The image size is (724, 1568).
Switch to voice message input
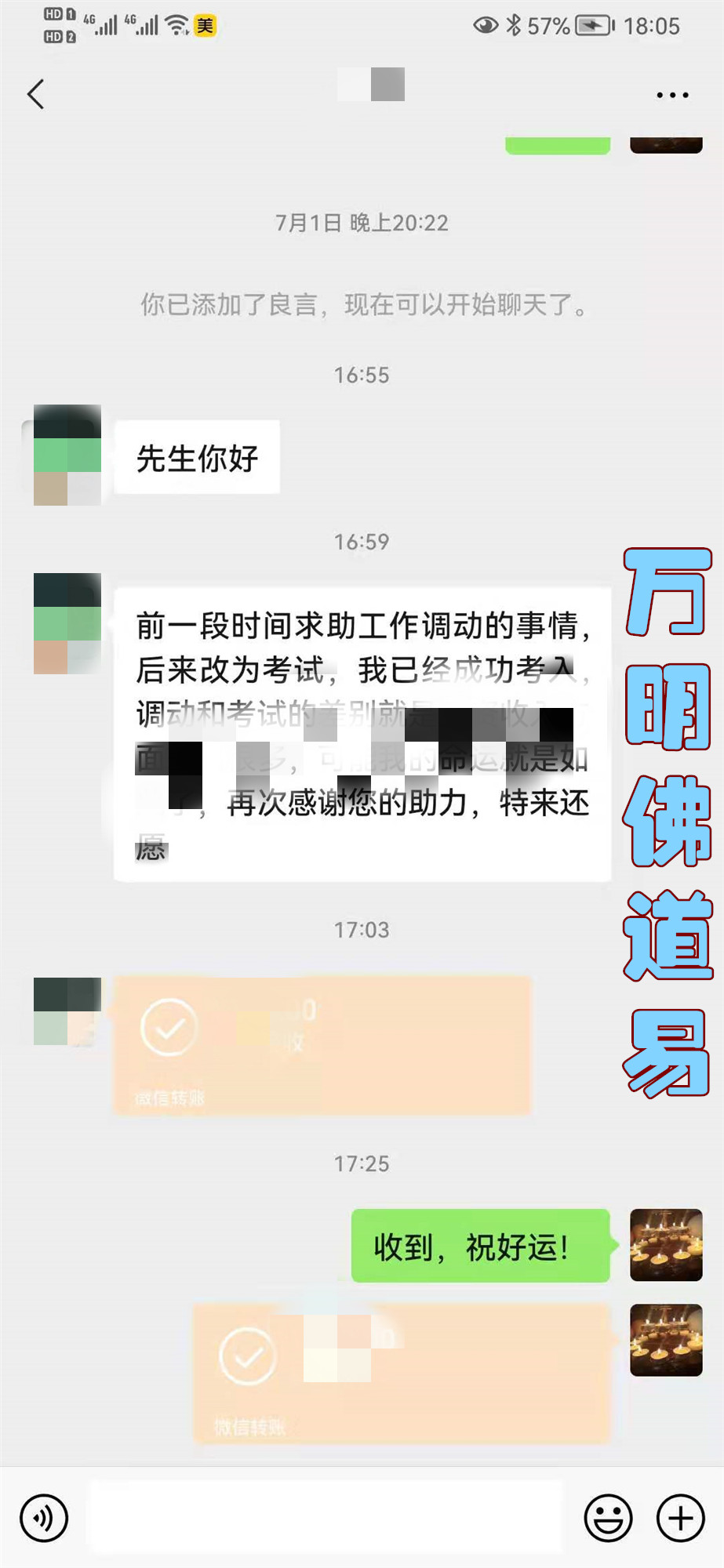[44, 1518]
